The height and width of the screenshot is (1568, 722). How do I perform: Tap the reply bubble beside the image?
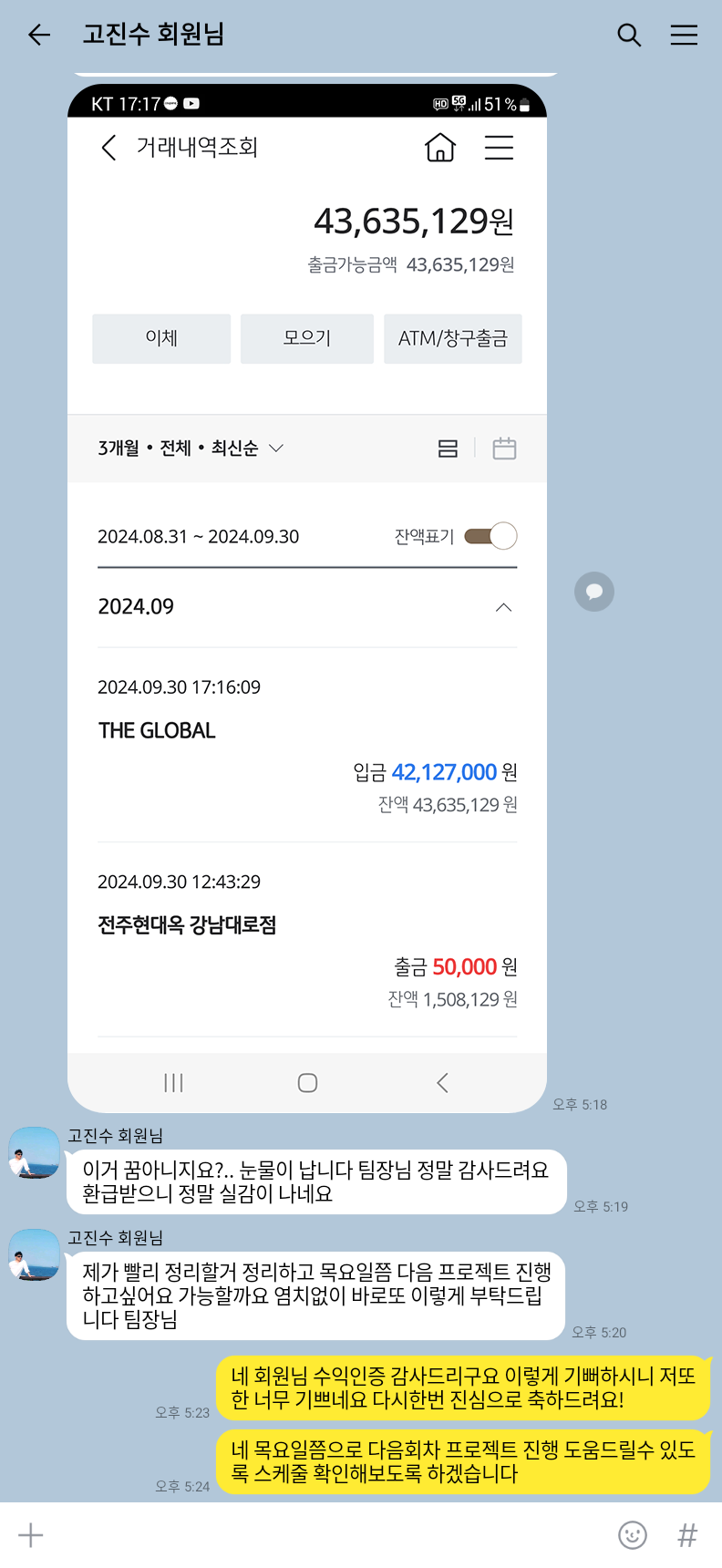point(594,592)
